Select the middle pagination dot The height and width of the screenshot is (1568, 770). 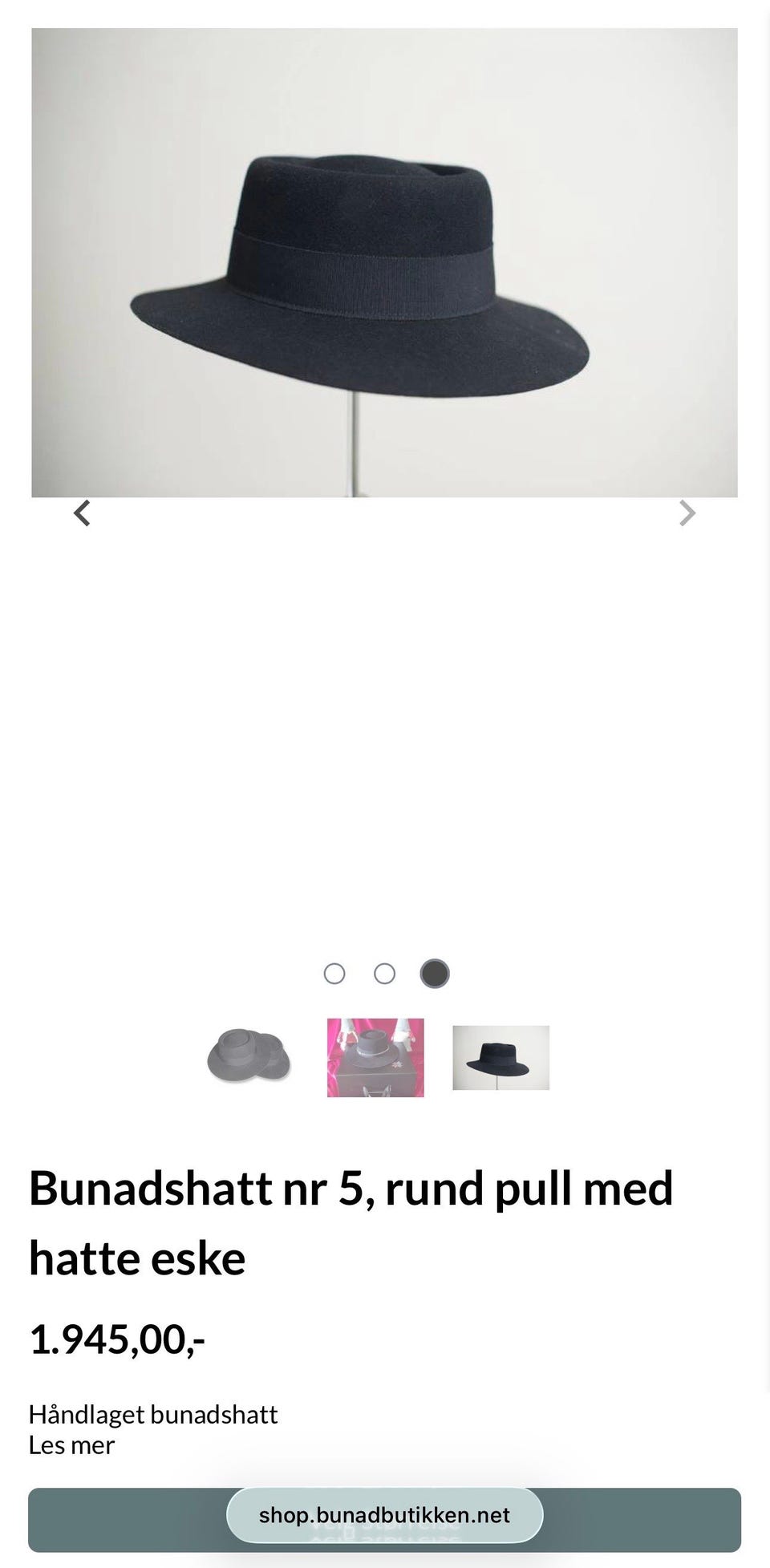tap(384, 973)
